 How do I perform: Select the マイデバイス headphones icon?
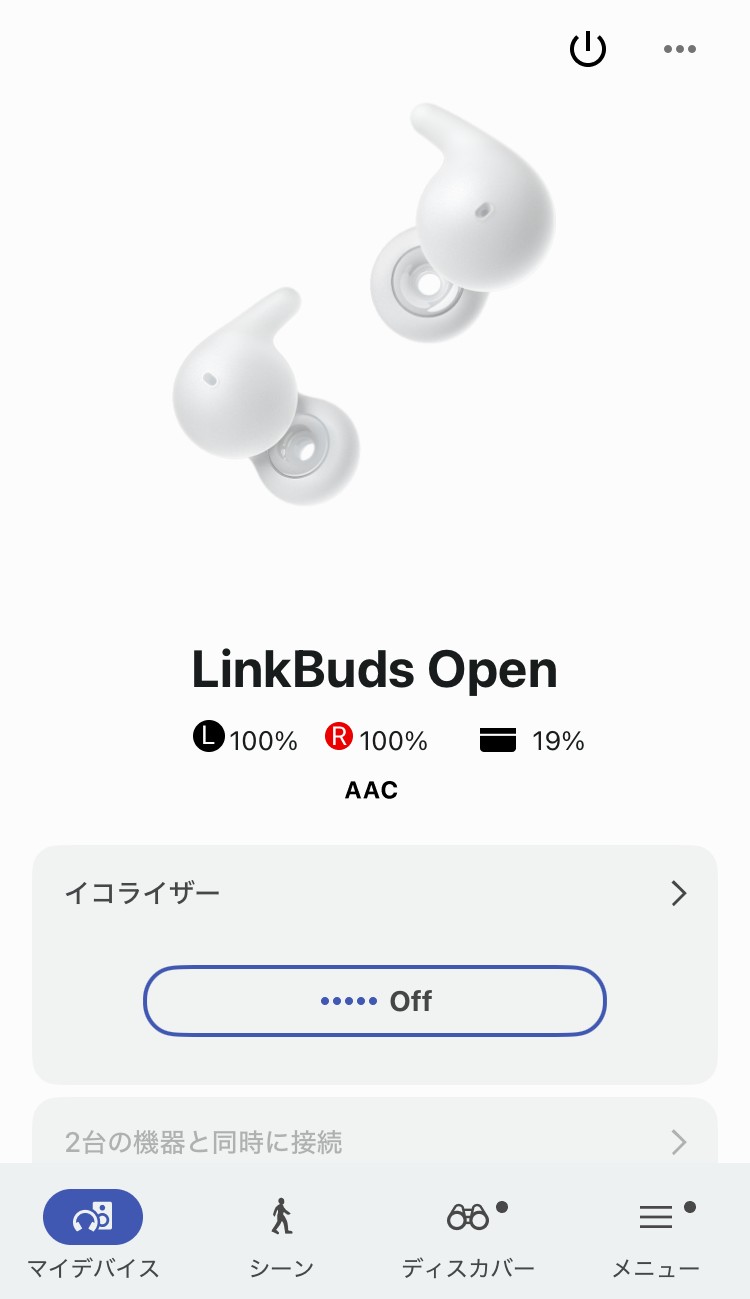coord(94,1217)
